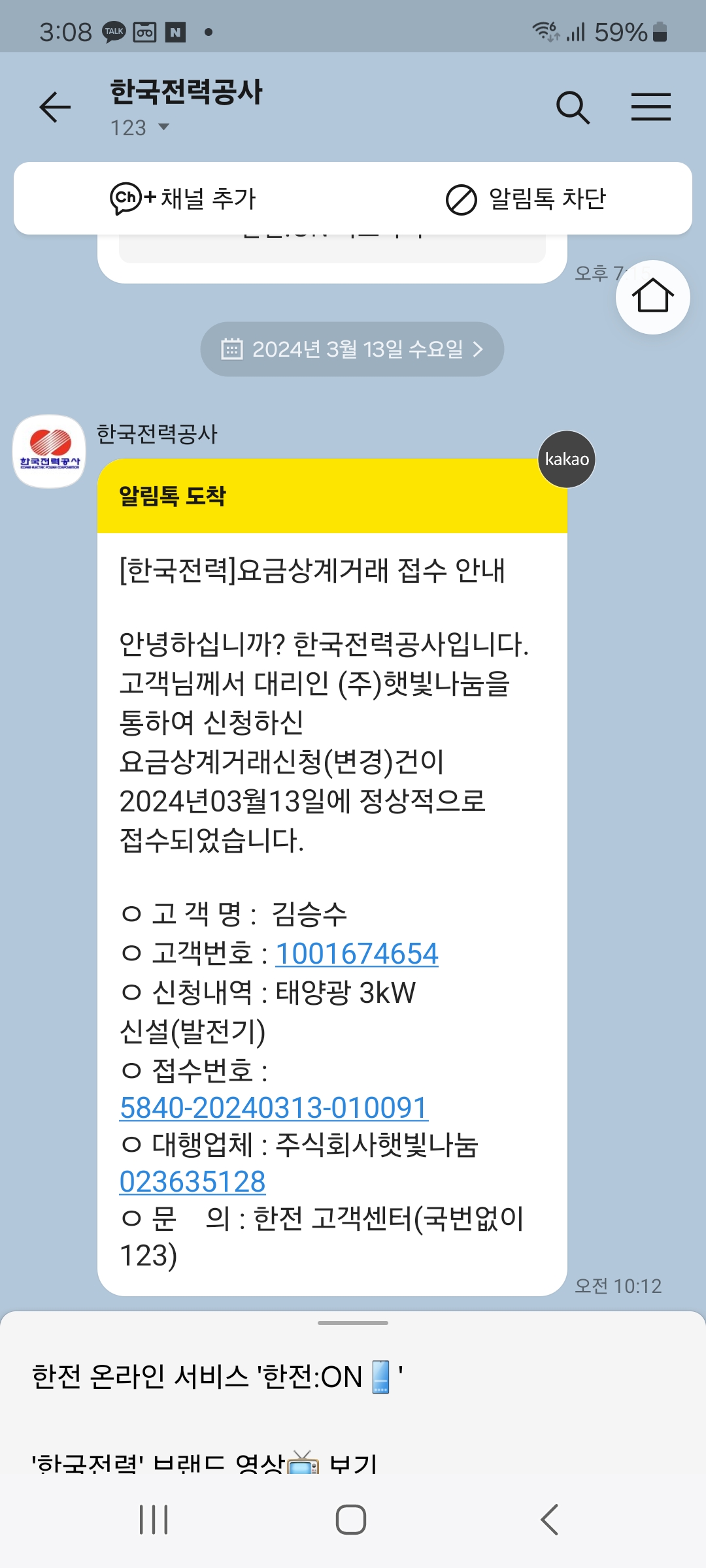This screenshot has height=1568, width=706.
Task: Tap the 채널 추가 button
Action: point(183,199)
